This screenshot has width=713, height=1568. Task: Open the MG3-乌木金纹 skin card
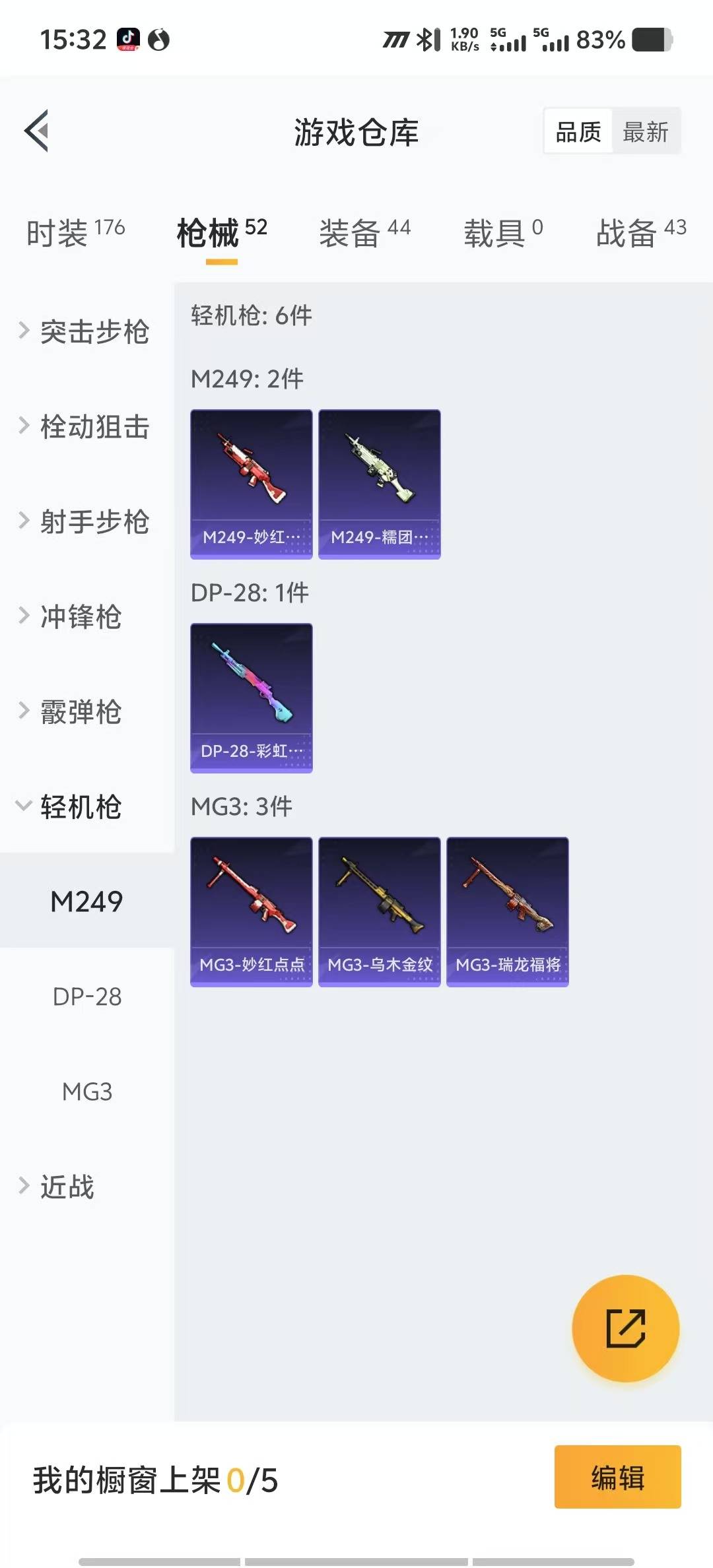[379, 911]
